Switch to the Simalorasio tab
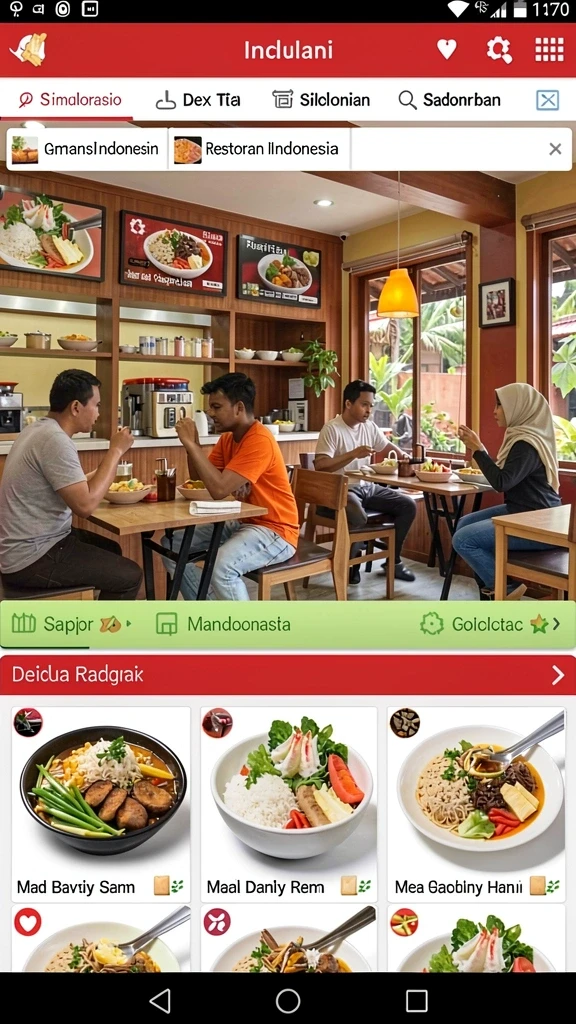The height and width of the screenshot is (1024, 576). coord(70,100)
